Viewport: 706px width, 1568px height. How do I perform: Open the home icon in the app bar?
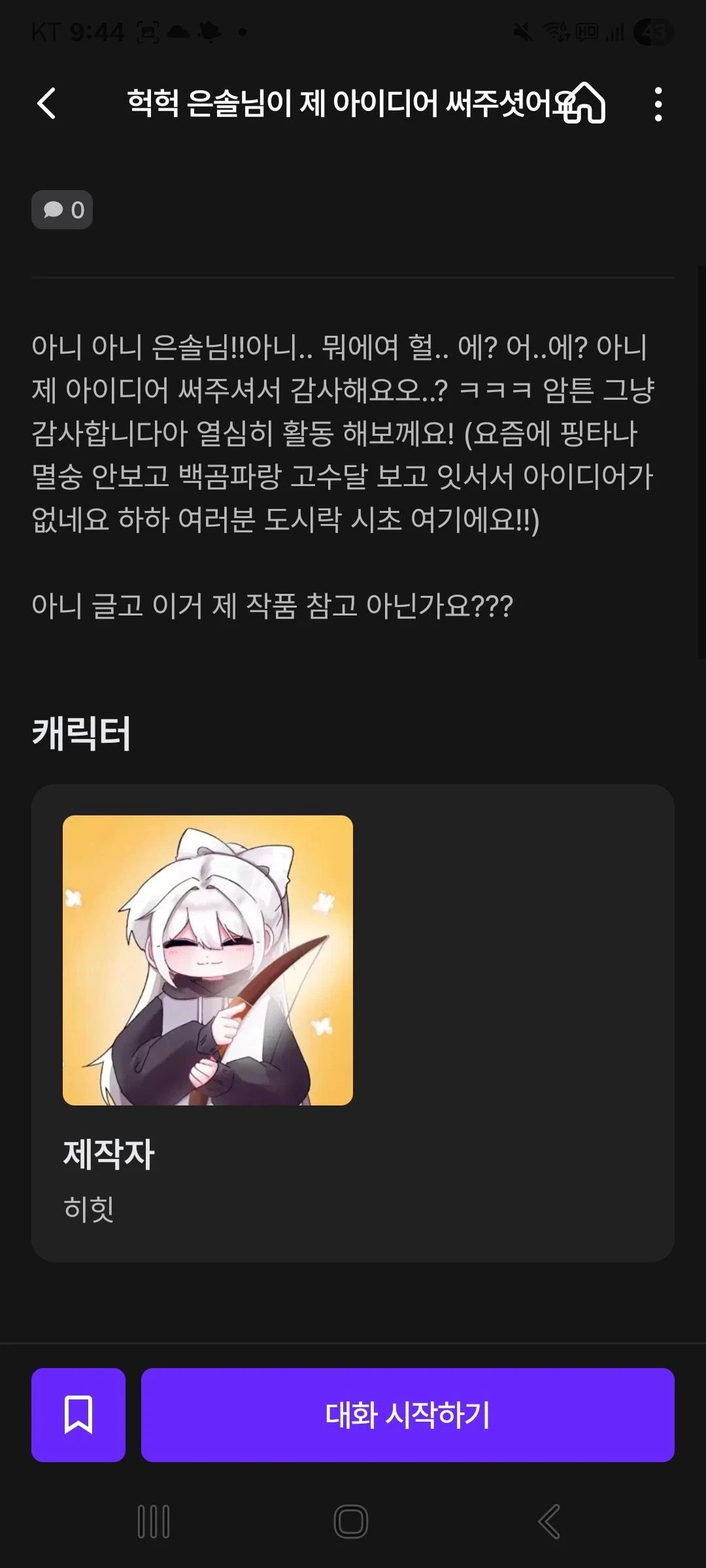(584, 103)
